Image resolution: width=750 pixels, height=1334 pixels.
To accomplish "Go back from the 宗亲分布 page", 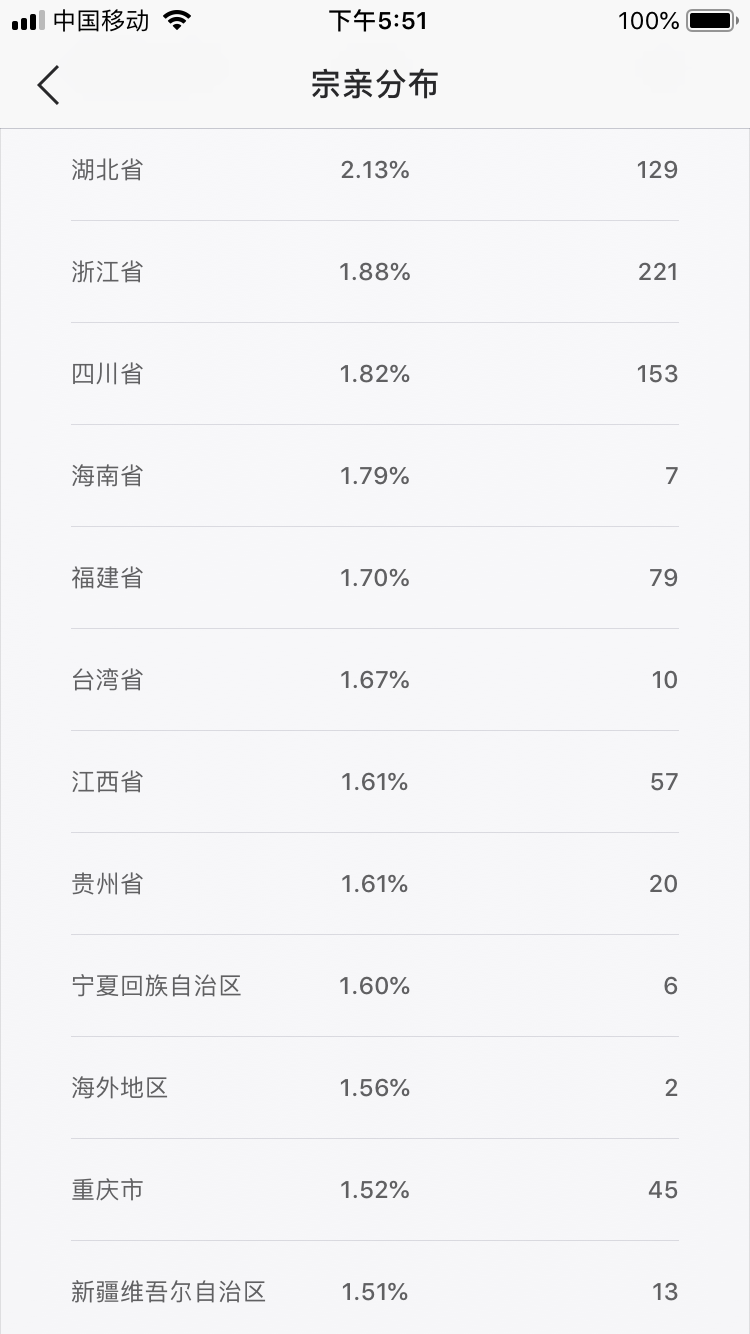I will pos(48,85).
